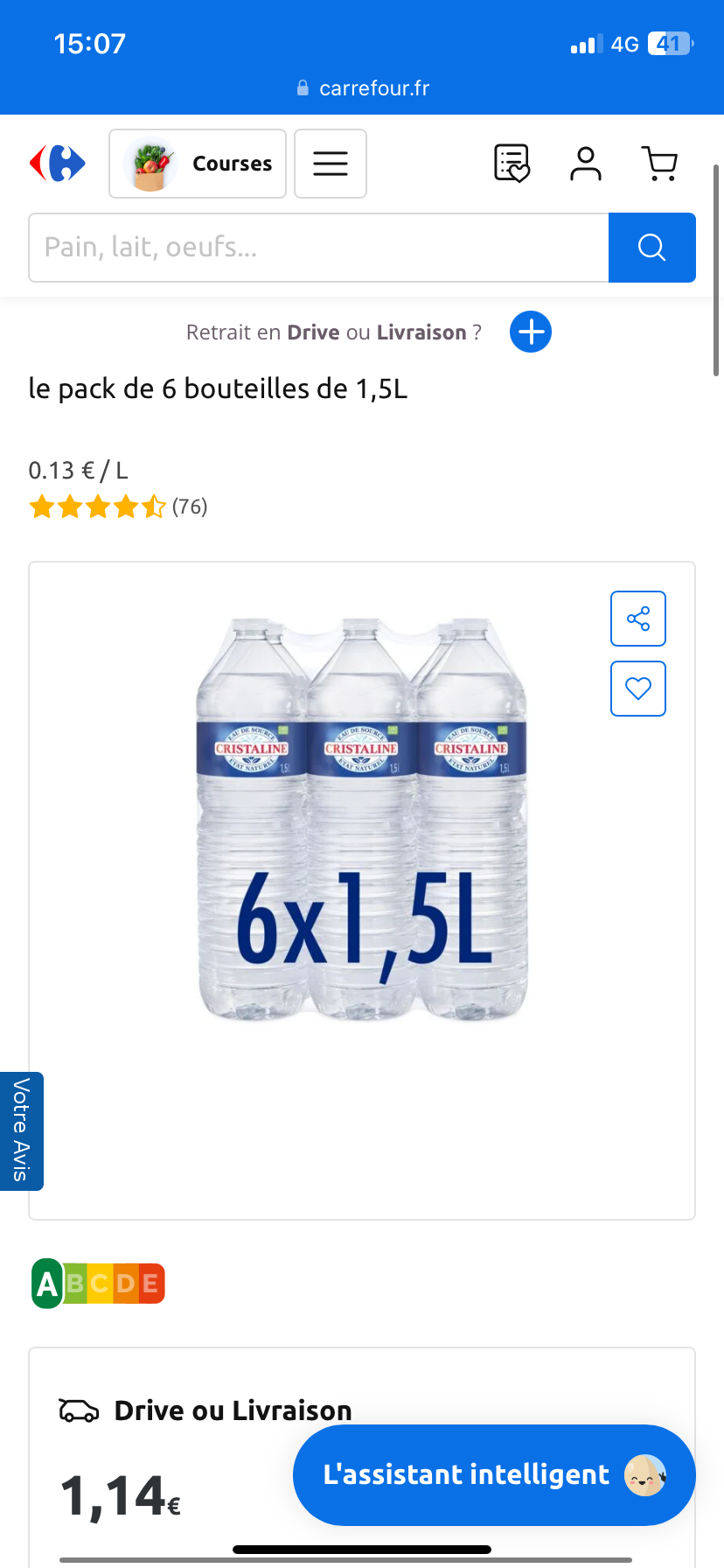
Task: Open the account profile icon
Action: point(586,164)
